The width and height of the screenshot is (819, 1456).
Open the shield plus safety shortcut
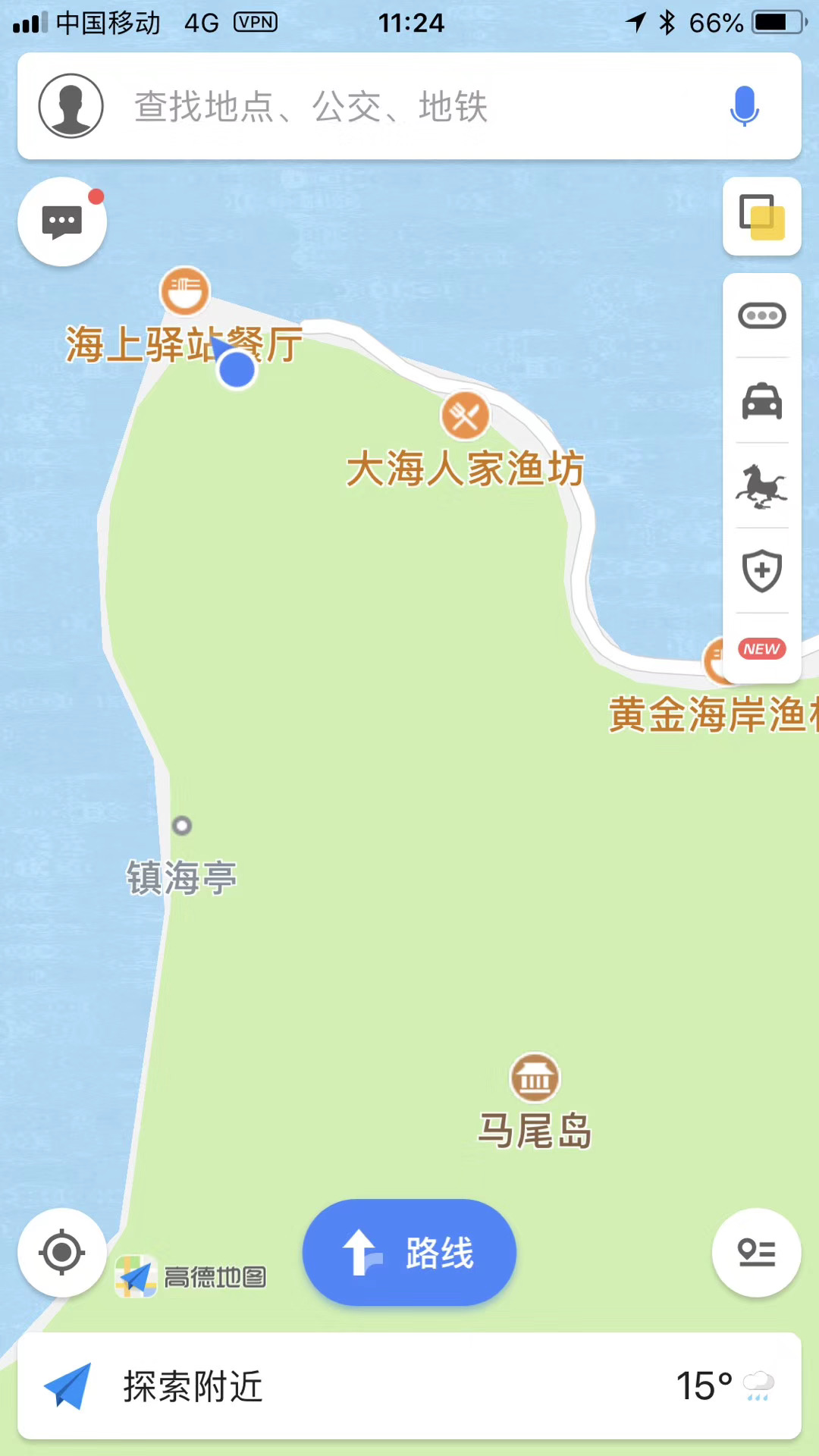click(x=762, y=570)
